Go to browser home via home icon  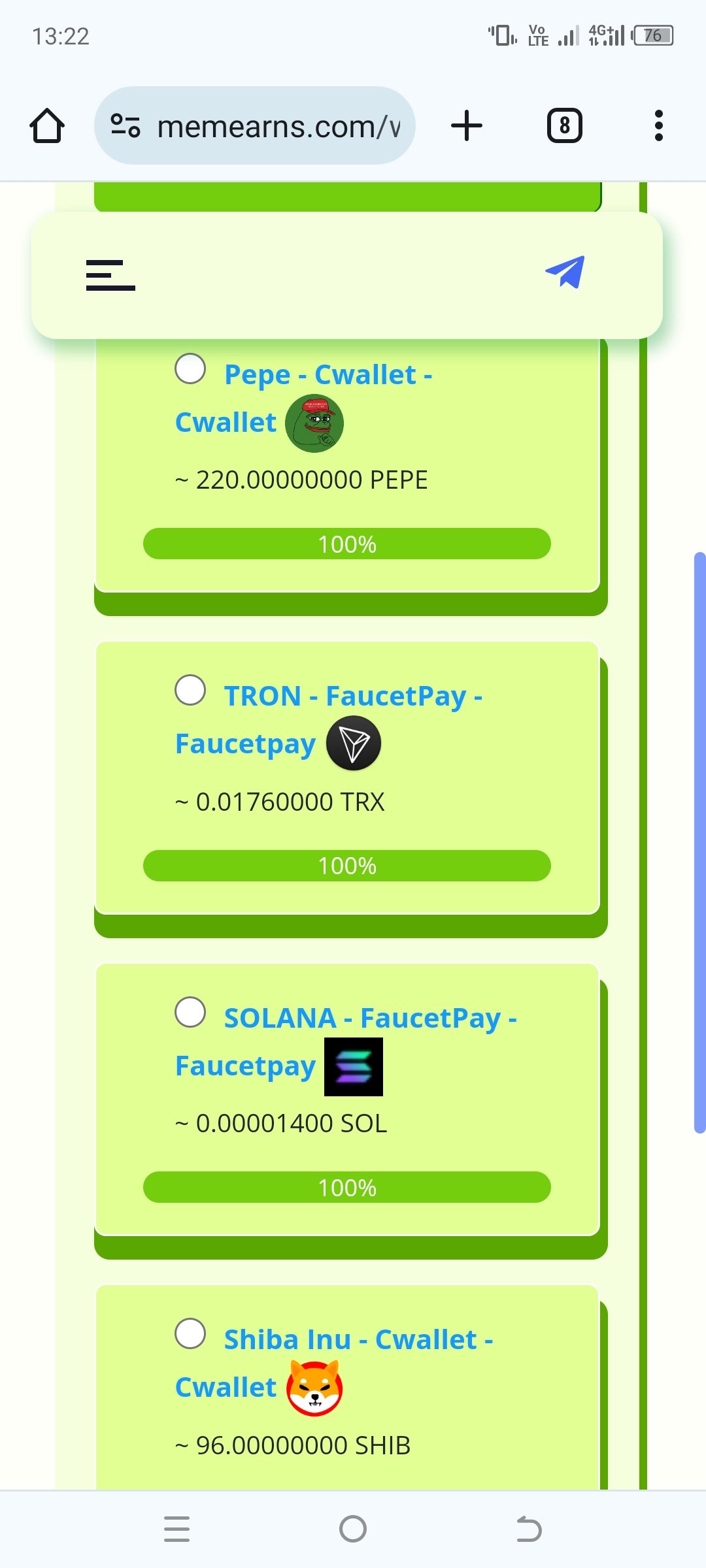click(x=46, y=125)
